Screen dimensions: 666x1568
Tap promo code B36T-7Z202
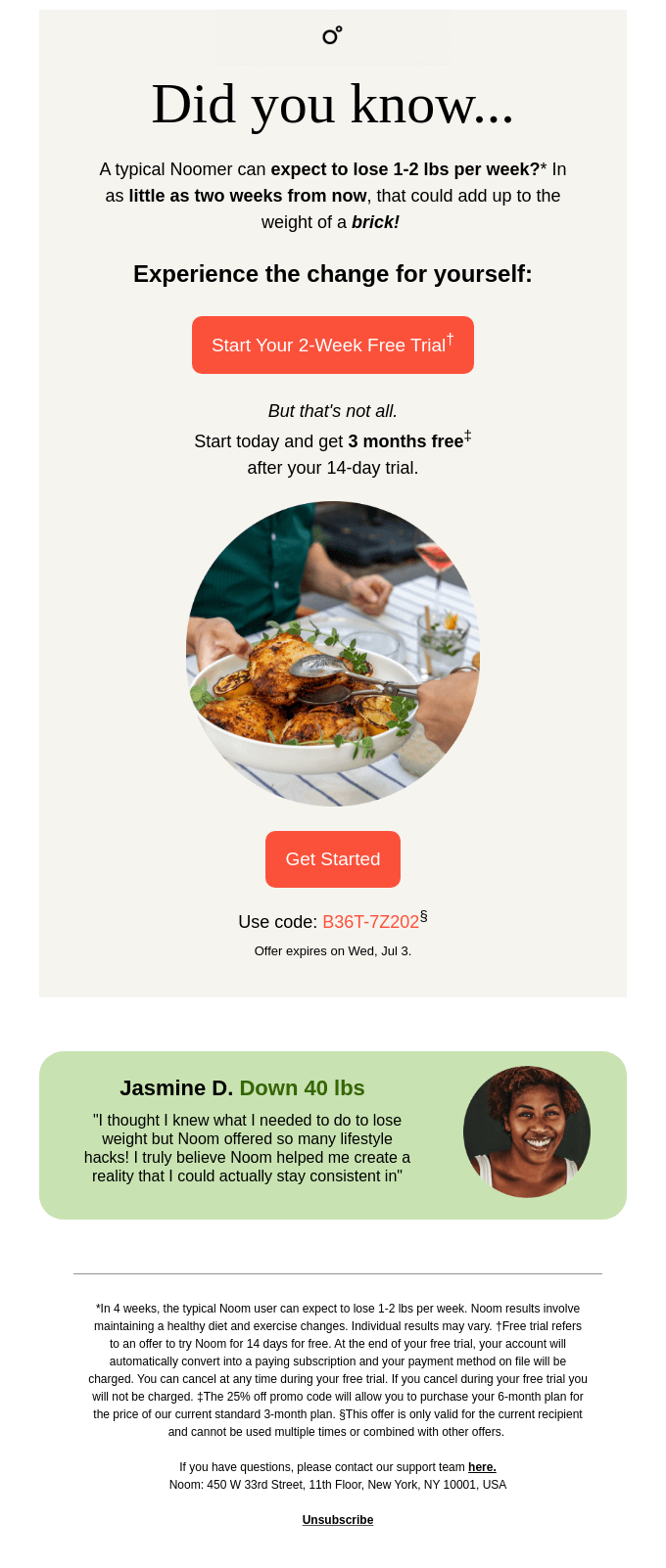[370, 922]
